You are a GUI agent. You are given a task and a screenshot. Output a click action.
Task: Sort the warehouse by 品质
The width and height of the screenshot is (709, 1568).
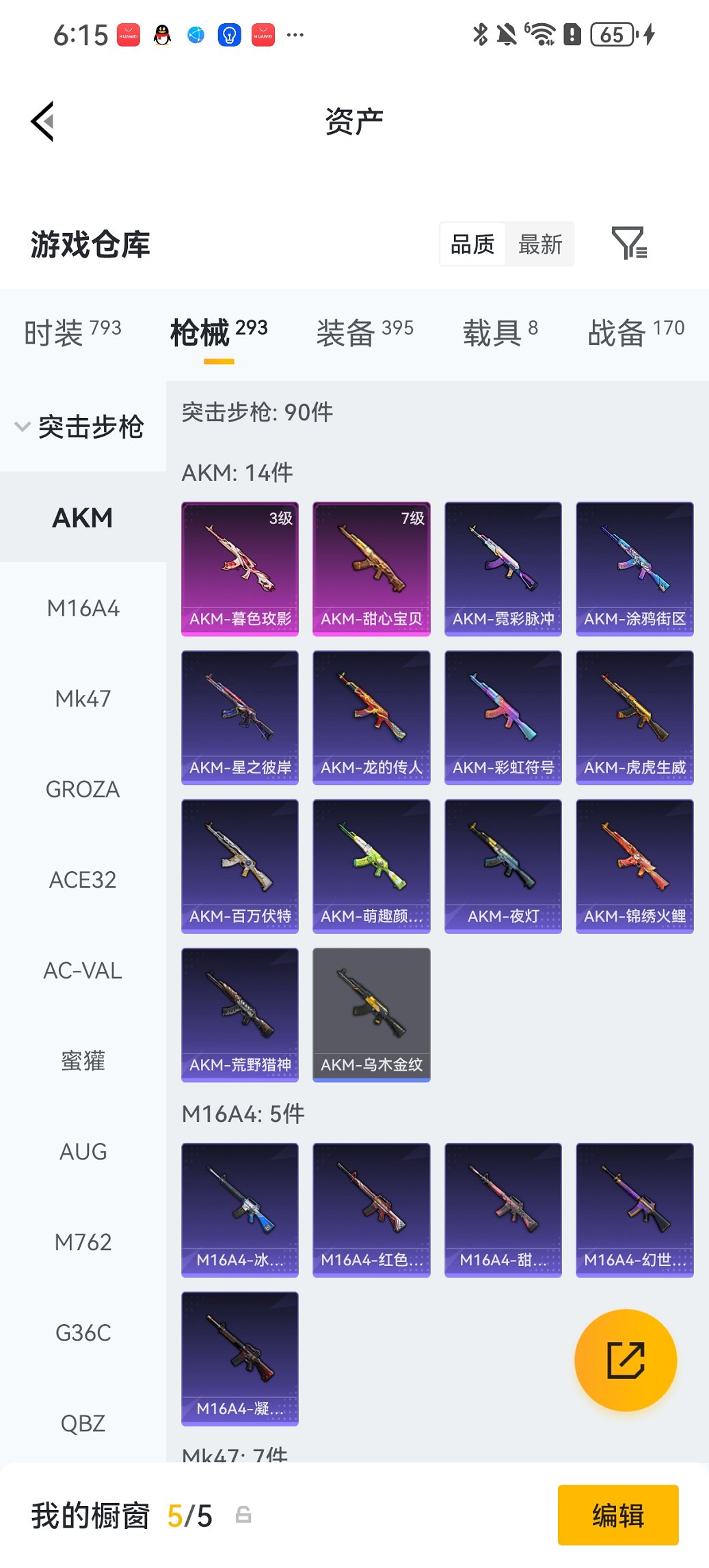tap(472, 244)
